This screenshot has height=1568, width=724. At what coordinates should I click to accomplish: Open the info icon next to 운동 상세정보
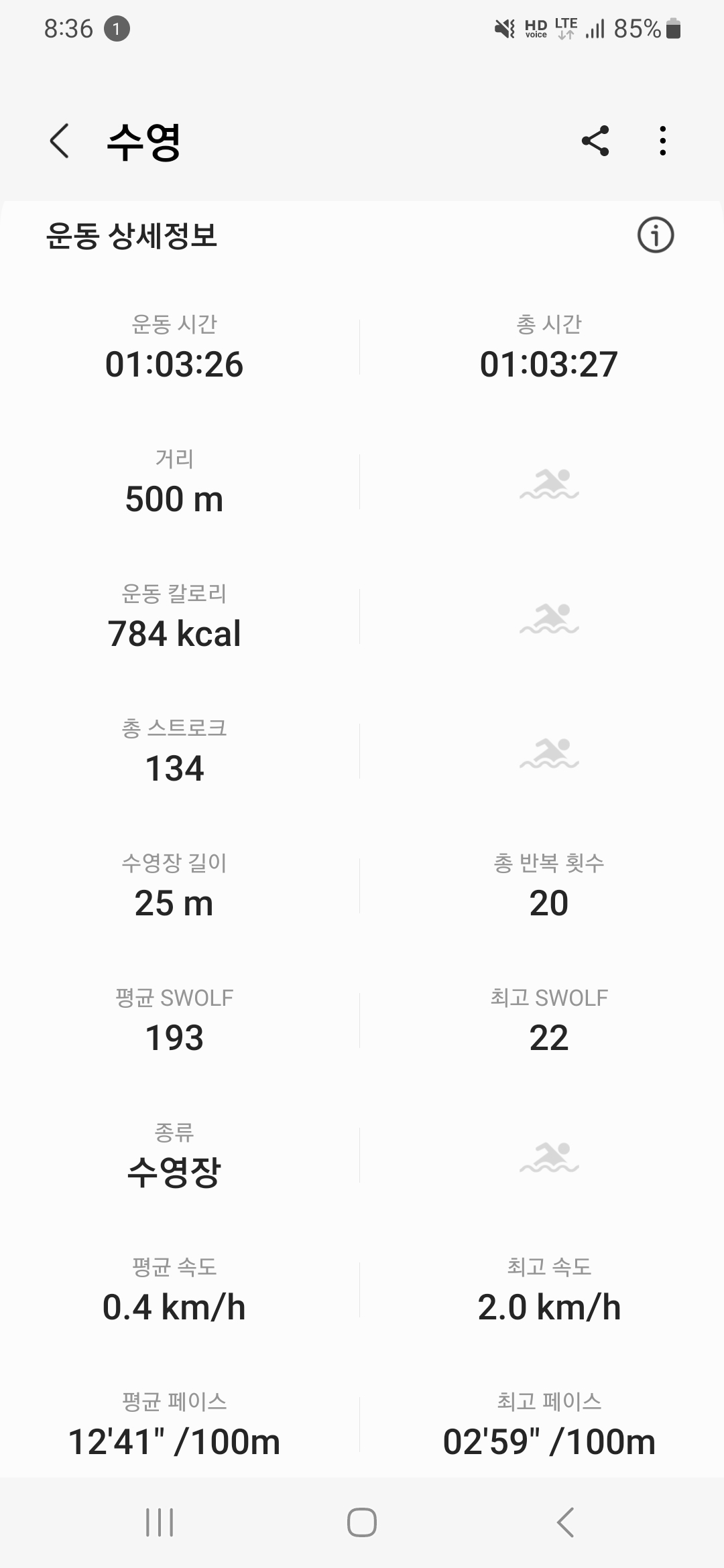(x=655, y=235)
